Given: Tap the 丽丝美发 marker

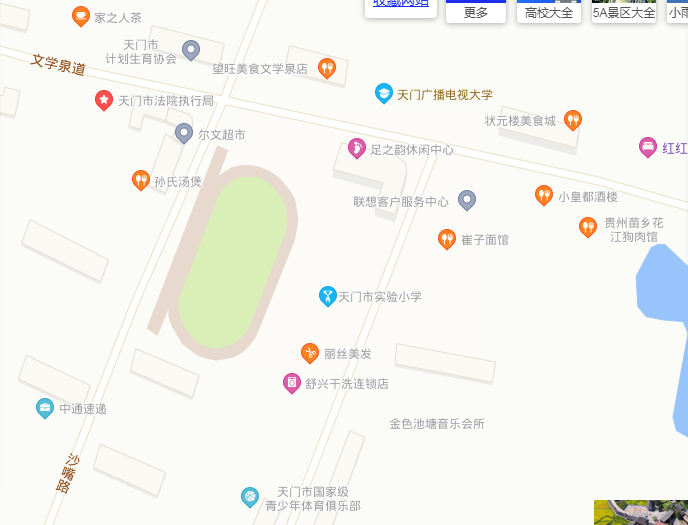Looking at the screenshot, I should [x=310, y=352].
